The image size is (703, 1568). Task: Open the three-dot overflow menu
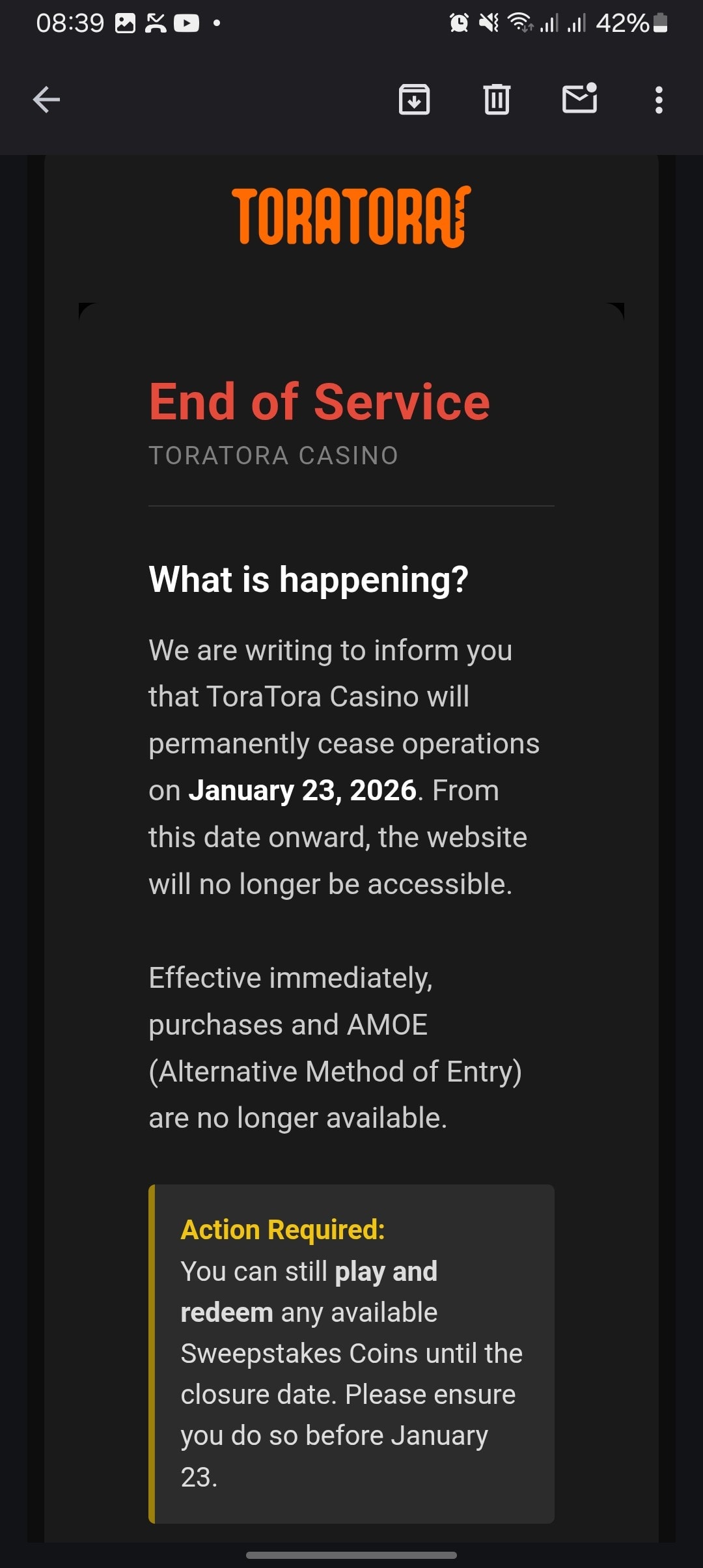pos(659,99)
